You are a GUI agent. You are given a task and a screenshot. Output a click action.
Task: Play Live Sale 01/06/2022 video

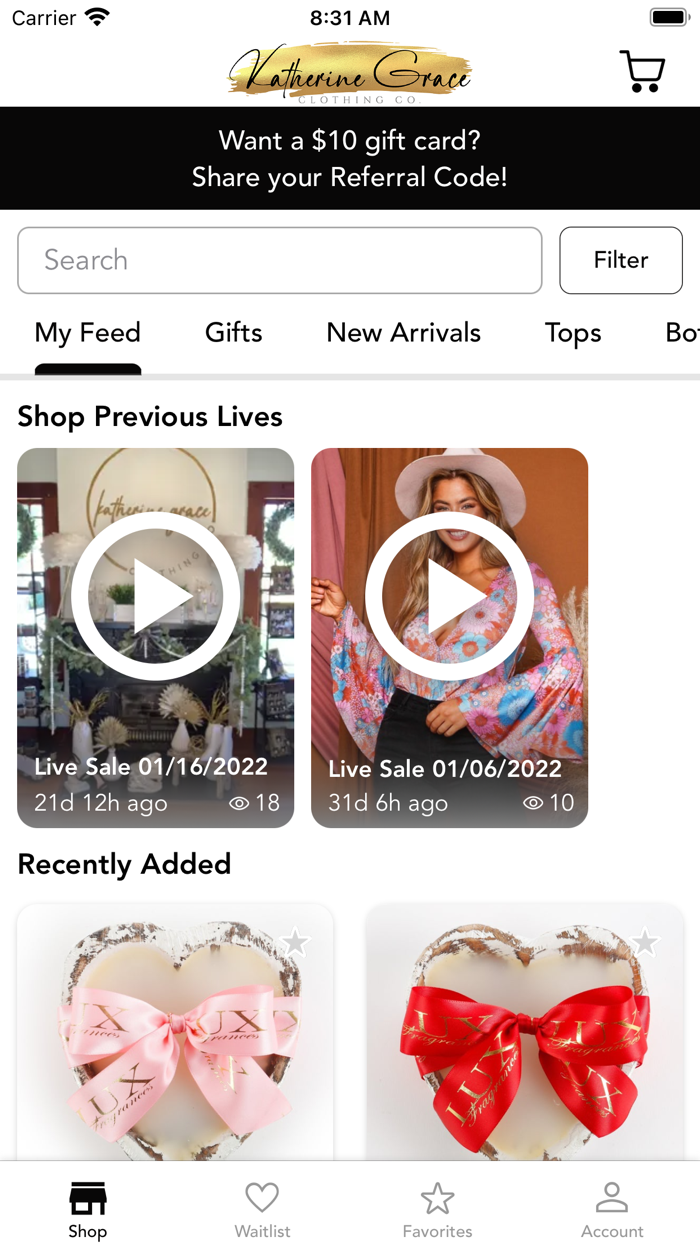450,597
